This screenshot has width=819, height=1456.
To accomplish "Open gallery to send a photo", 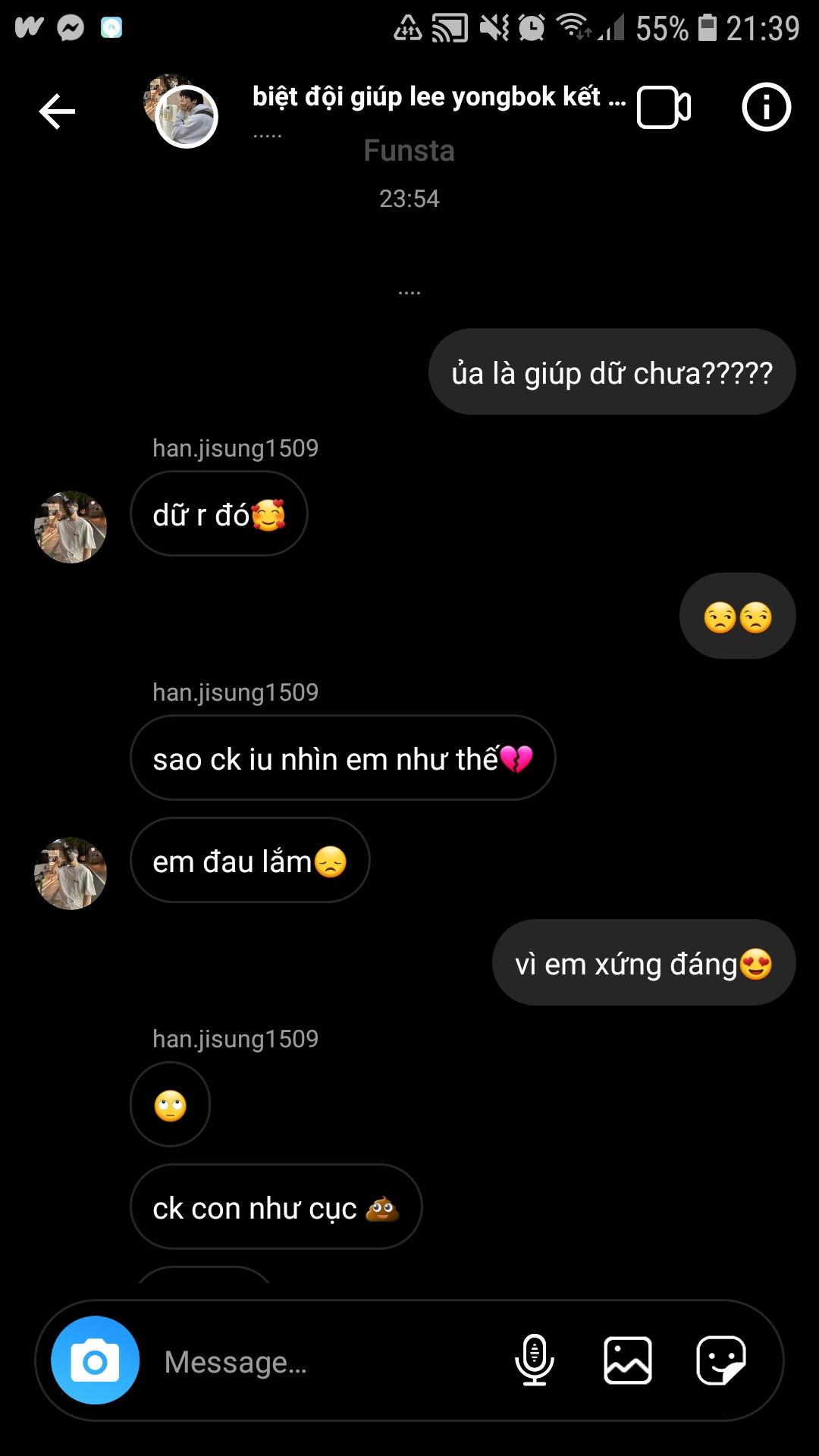I will click(x=628, y=1360).
